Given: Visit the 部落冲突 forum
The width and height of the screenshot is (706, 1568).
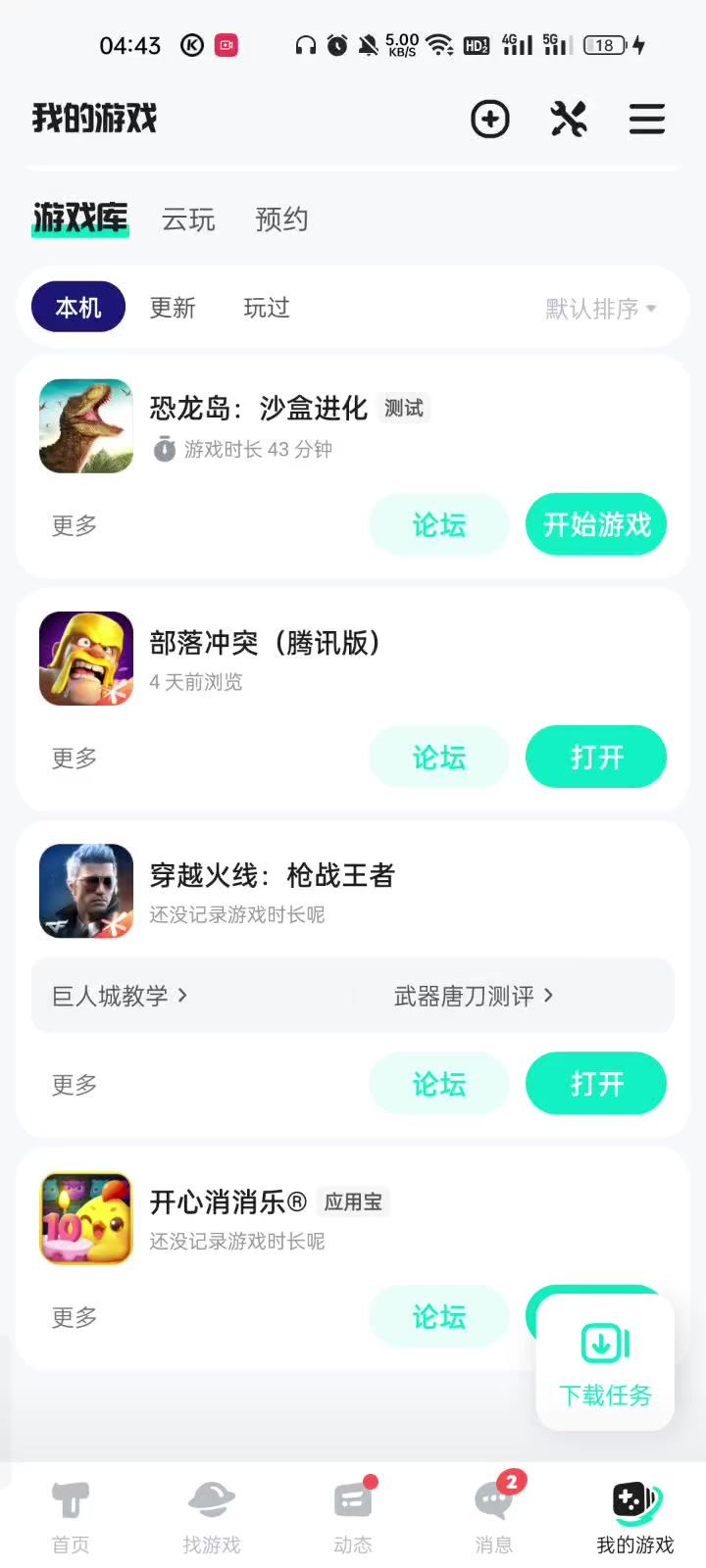Looking at the screenshot, I should click(x=438, y=757).
